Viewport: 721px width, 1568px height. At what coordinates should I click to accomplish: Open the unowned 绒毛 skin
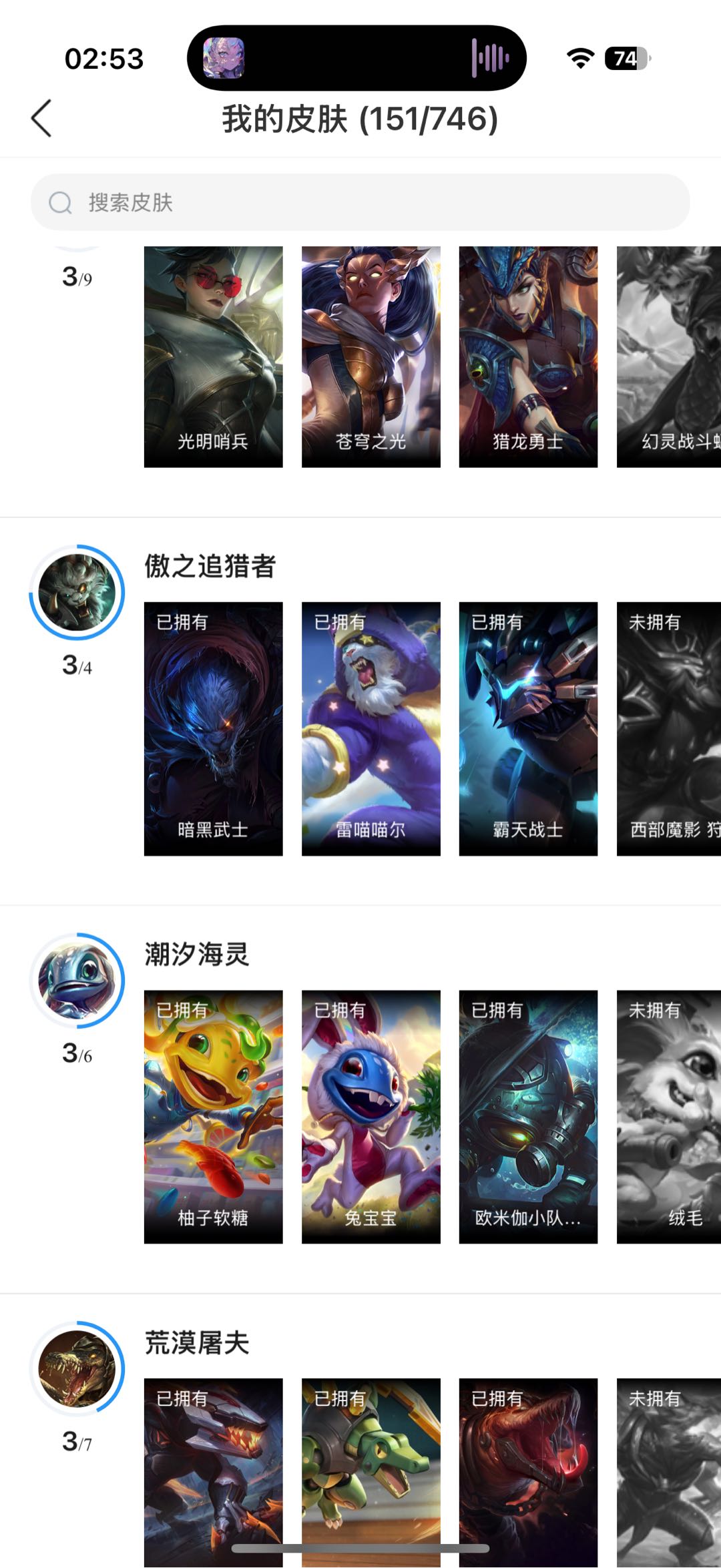click(x=669, y=1117)
